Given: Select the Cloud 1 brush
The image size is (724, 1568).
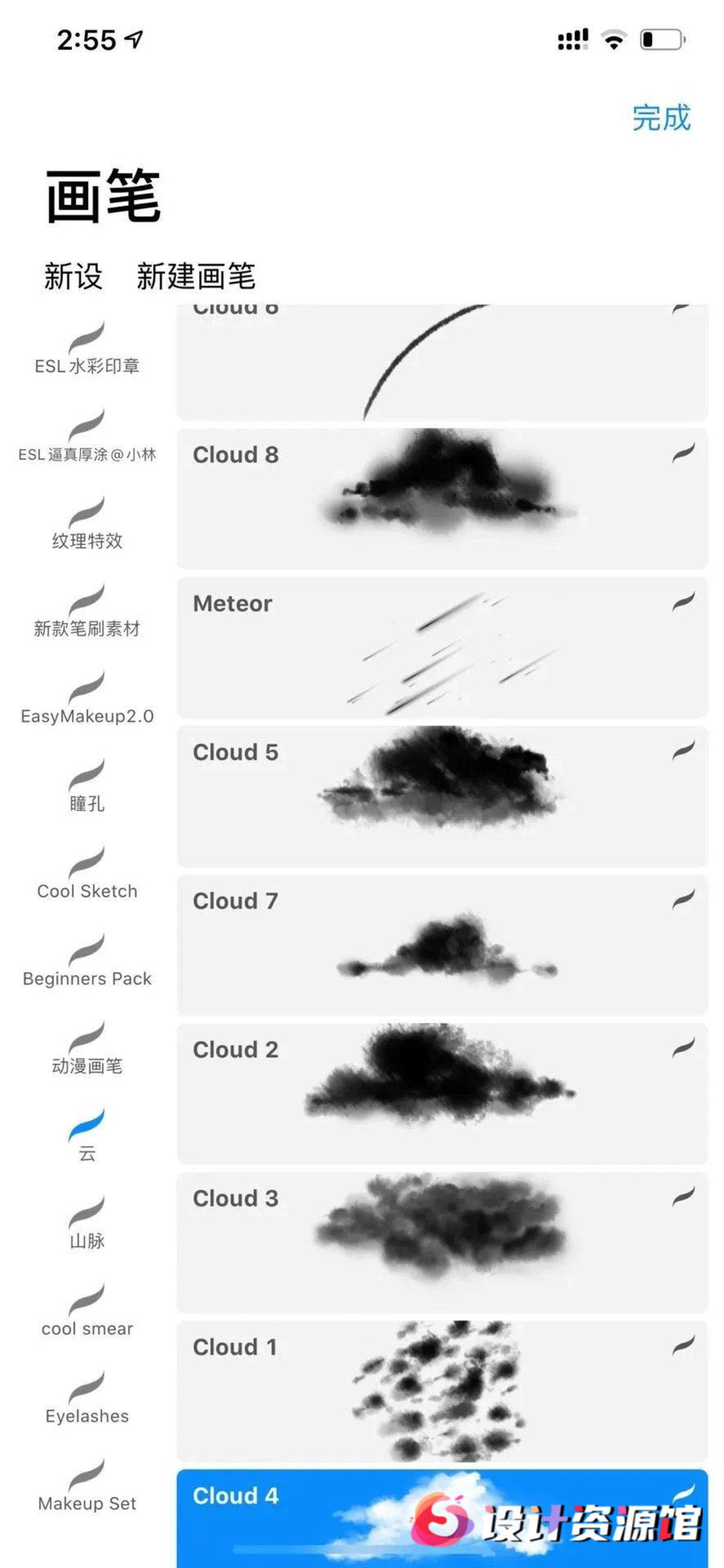Looking at the screenshot, I should (x=442, y=1391).
